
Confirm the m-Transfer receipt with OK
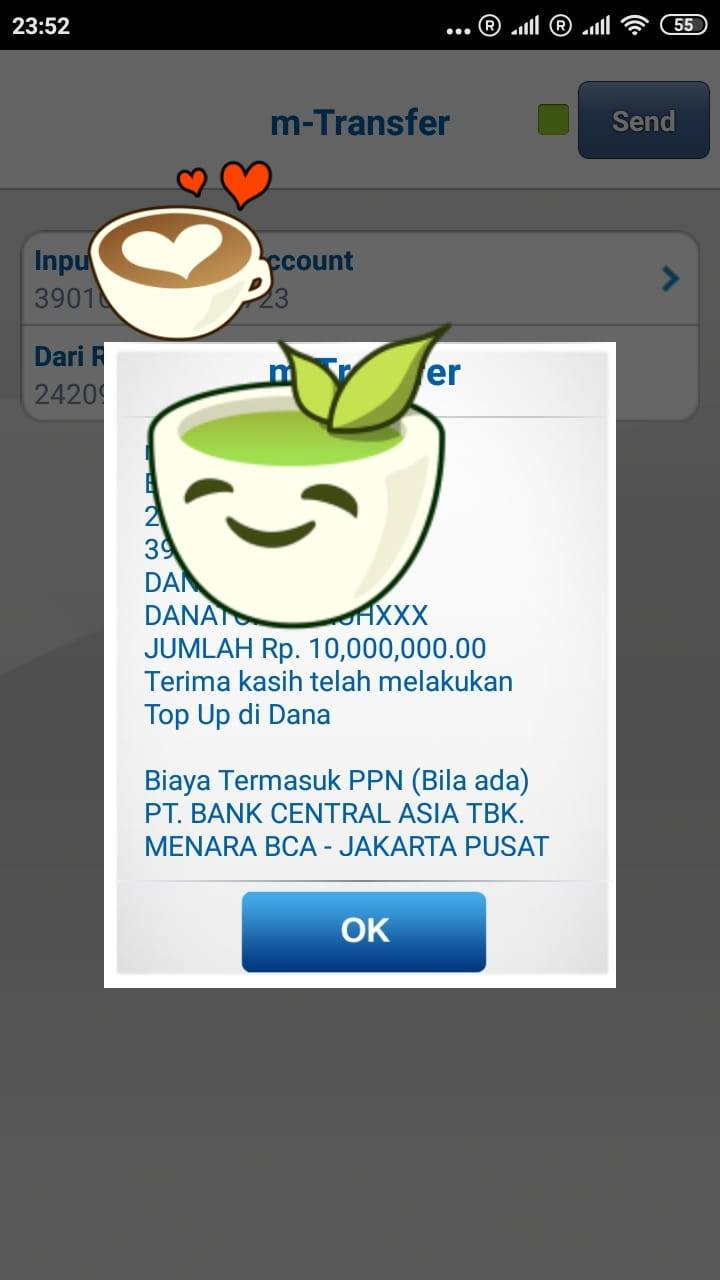[x=364, y=931]
